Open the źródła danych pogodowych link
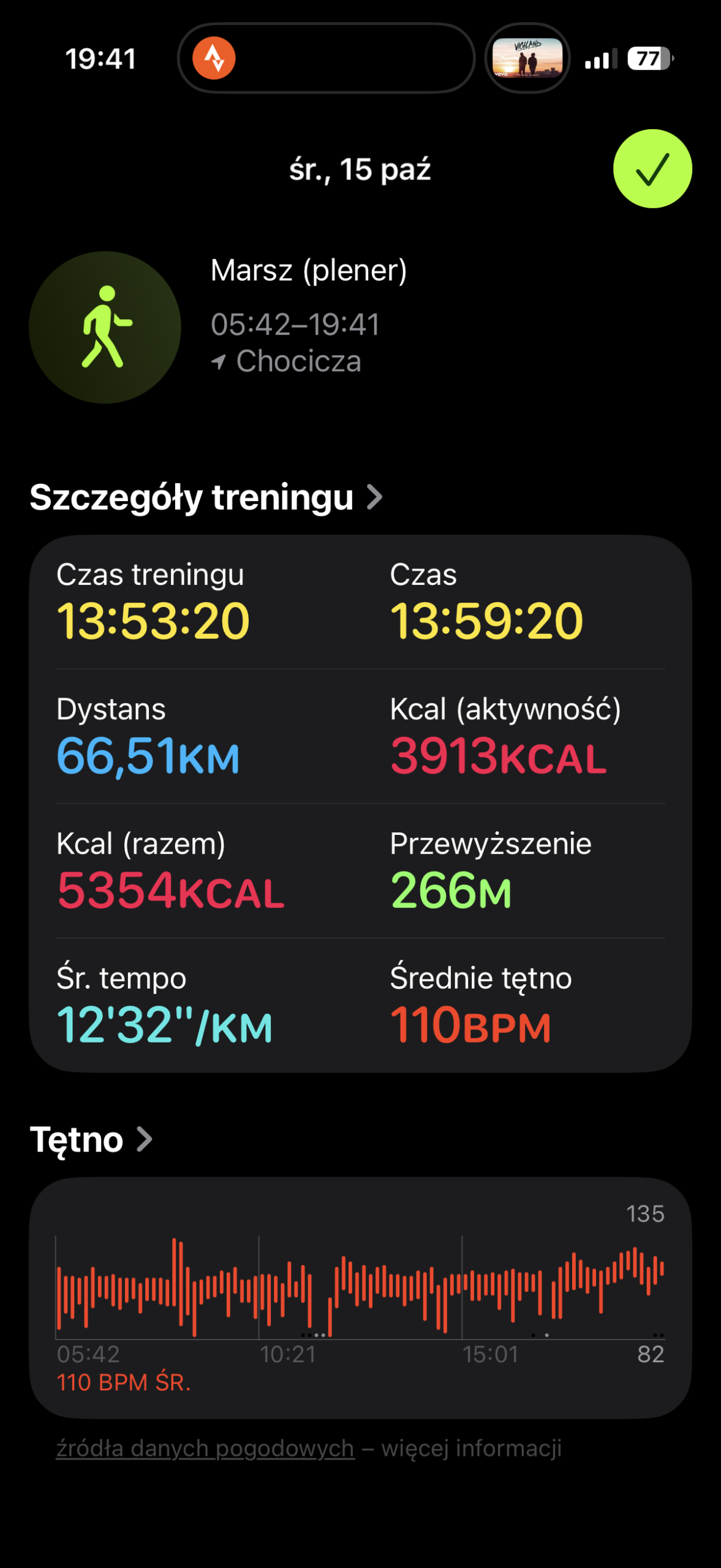Viewport: 721px width, 1568px height. coord(205,1449)
